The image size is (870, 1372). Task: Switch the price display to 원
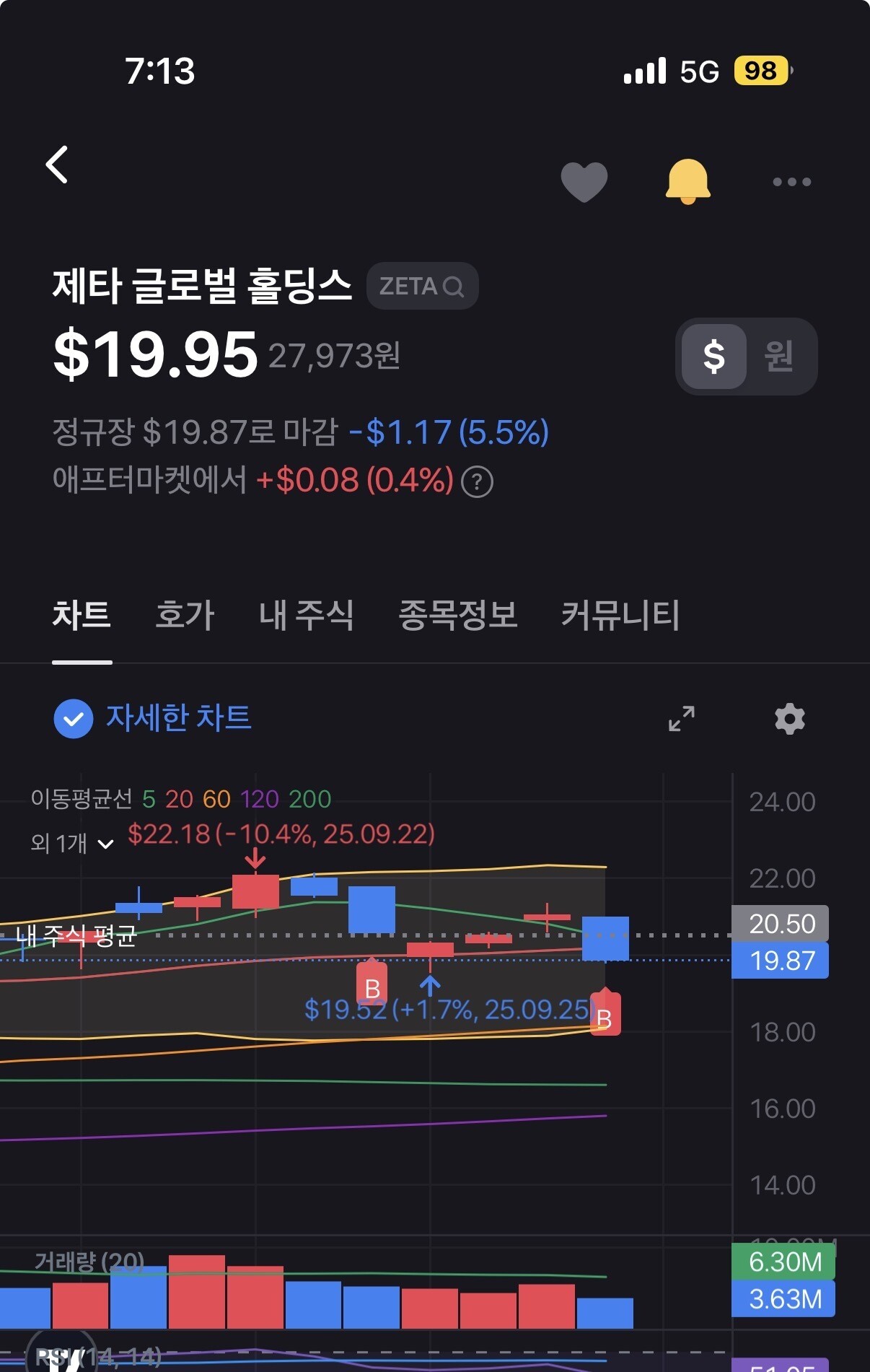pos(779,357)
